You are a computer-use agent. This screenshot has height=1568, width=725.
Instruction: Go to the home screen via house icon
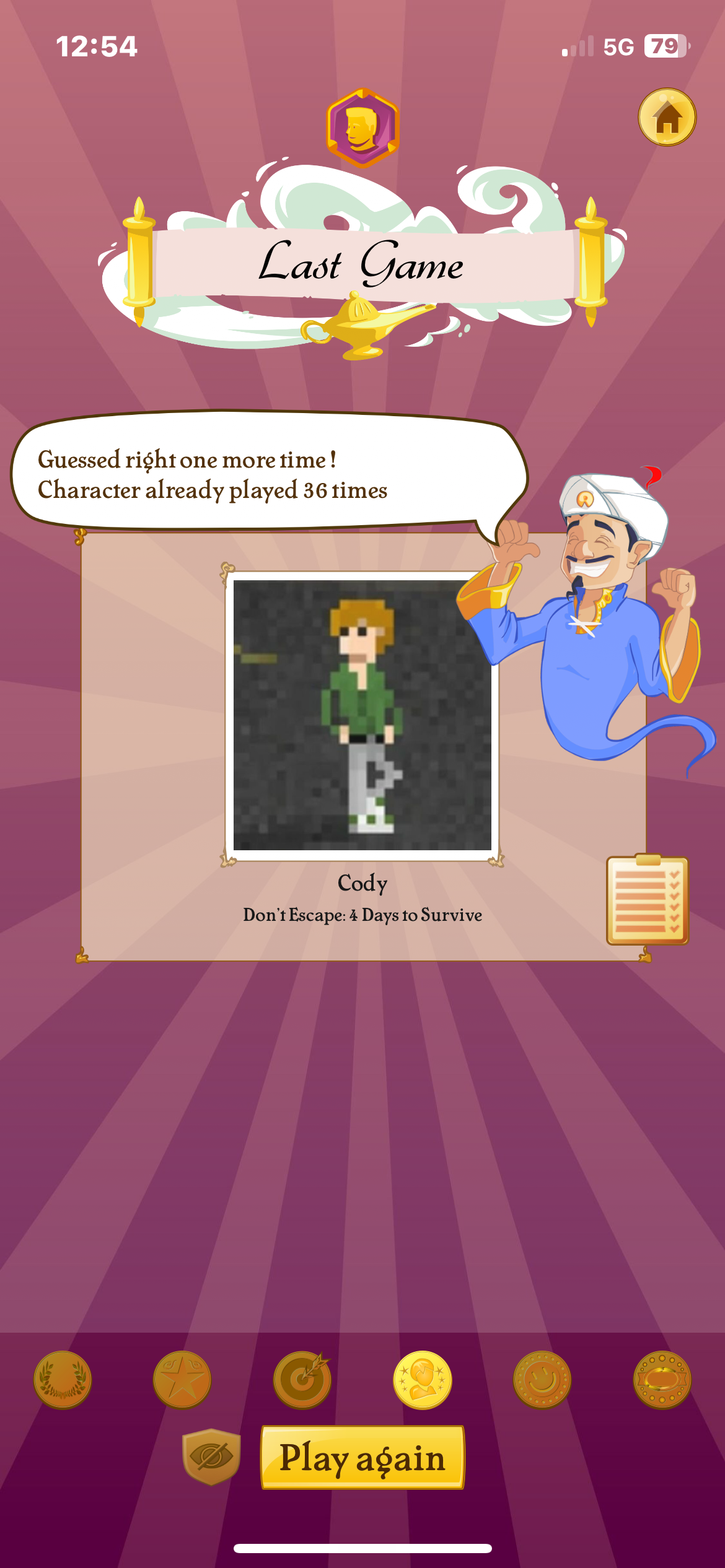pyautogui.click(x=667, y=117)
